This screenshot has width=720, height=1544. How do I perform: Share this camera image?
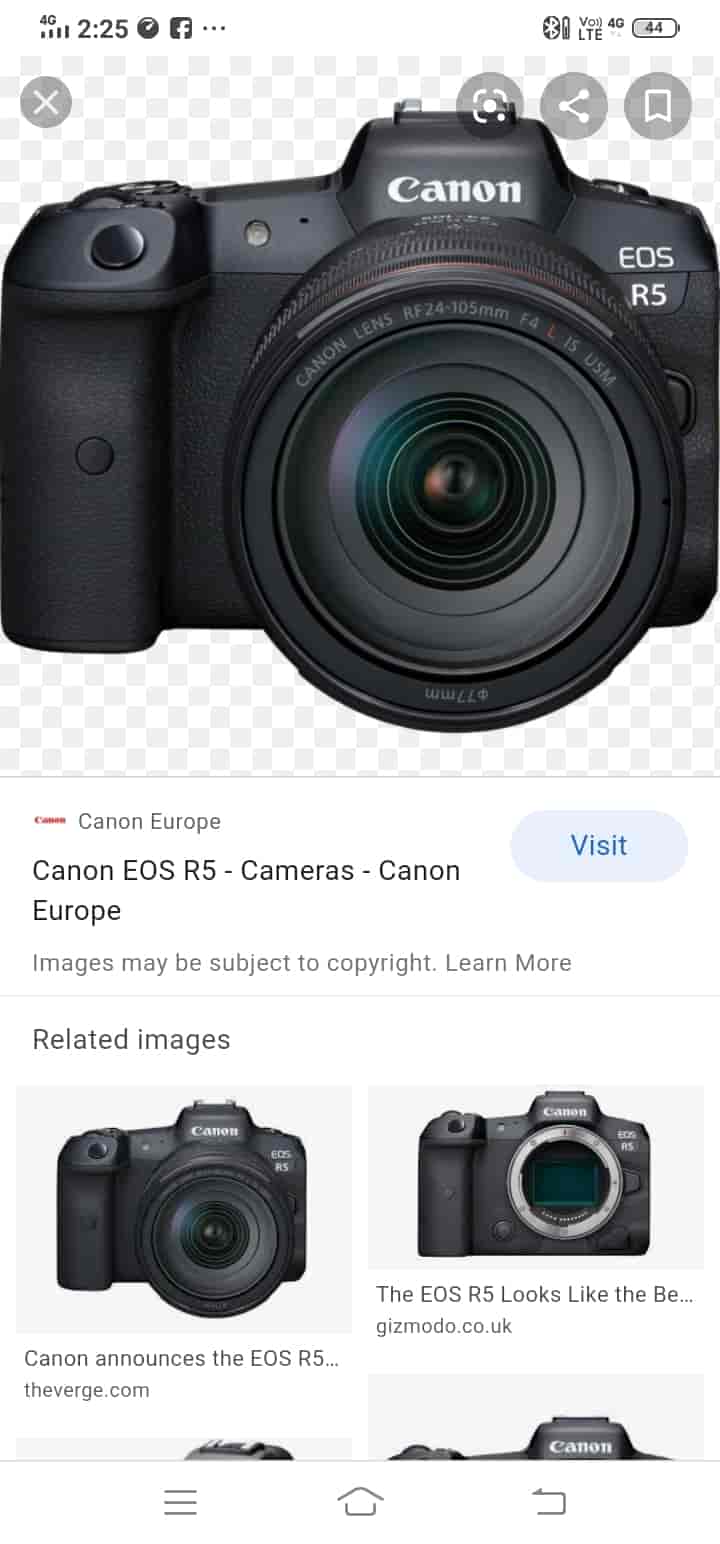[573, 104]
